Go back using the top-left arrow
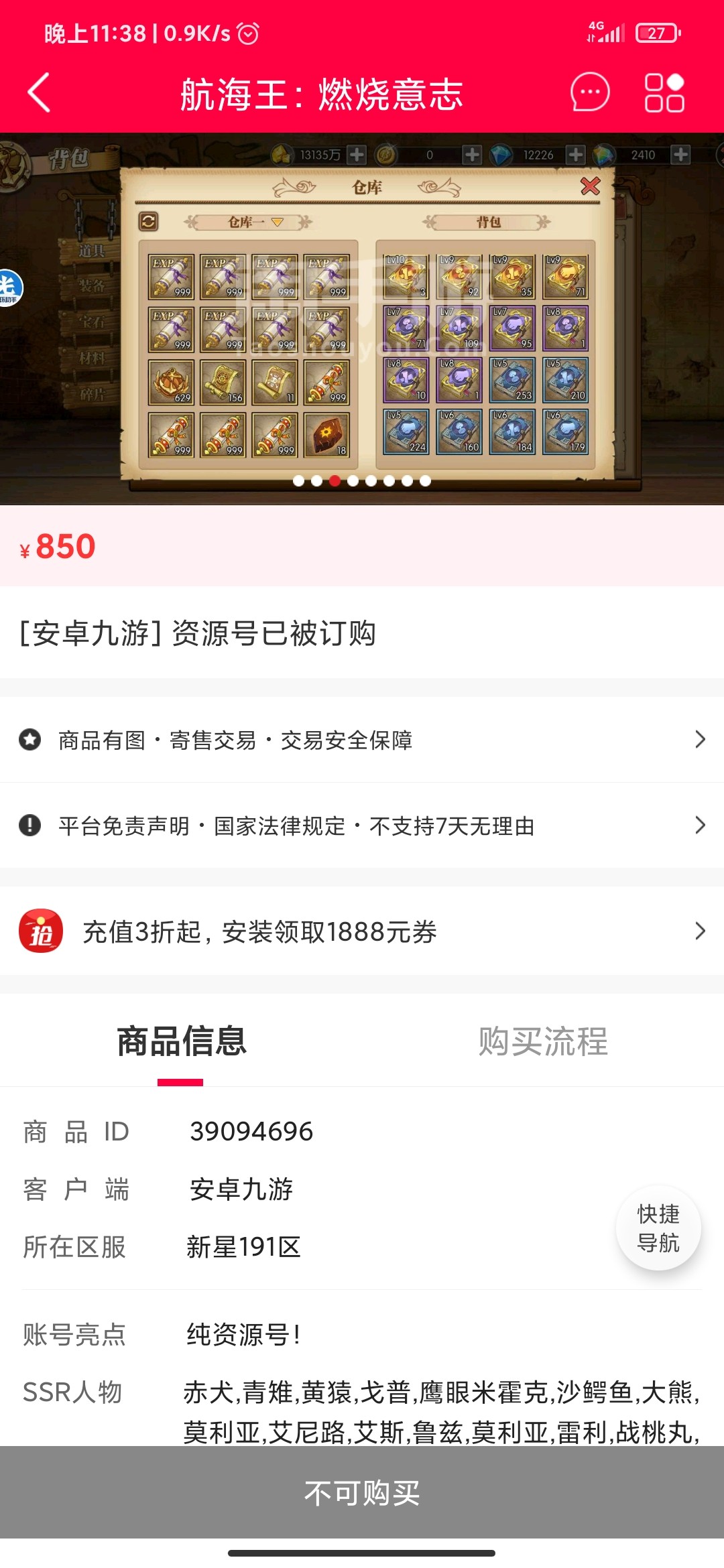This screenshot has height=1568, width=724. tap(39, 92)
